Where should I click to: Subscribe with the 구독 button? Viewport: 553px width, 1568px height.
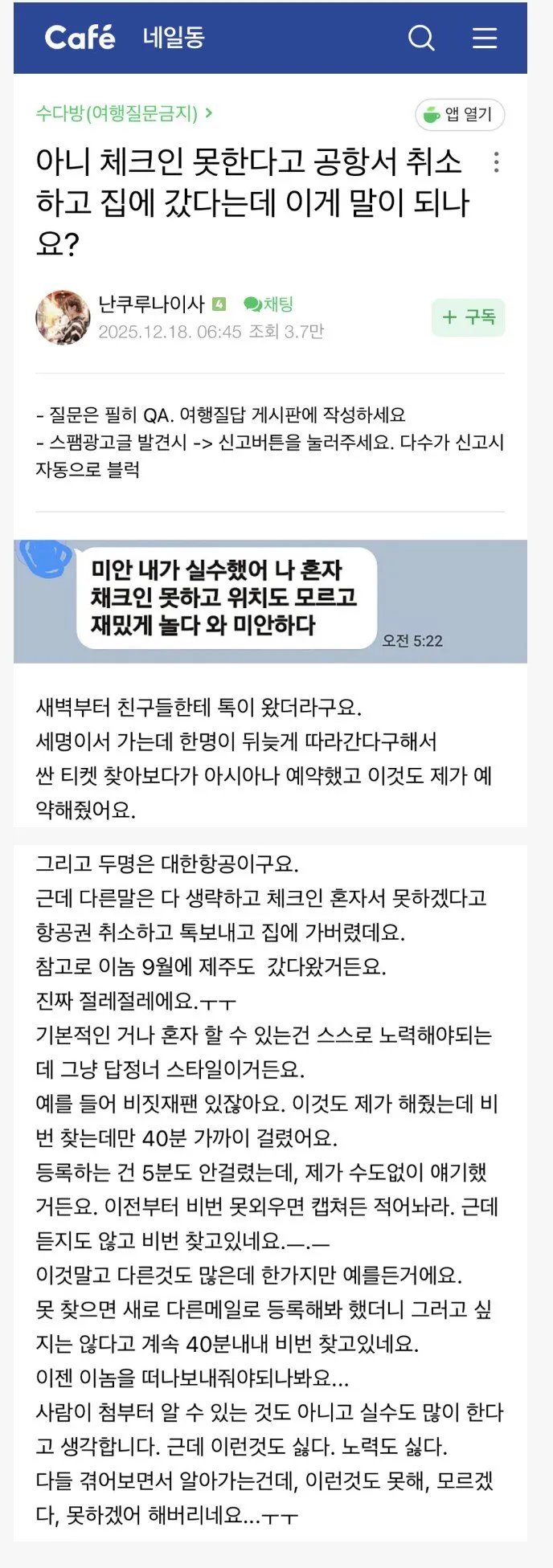pyautogui.click(x=469, y=317)
